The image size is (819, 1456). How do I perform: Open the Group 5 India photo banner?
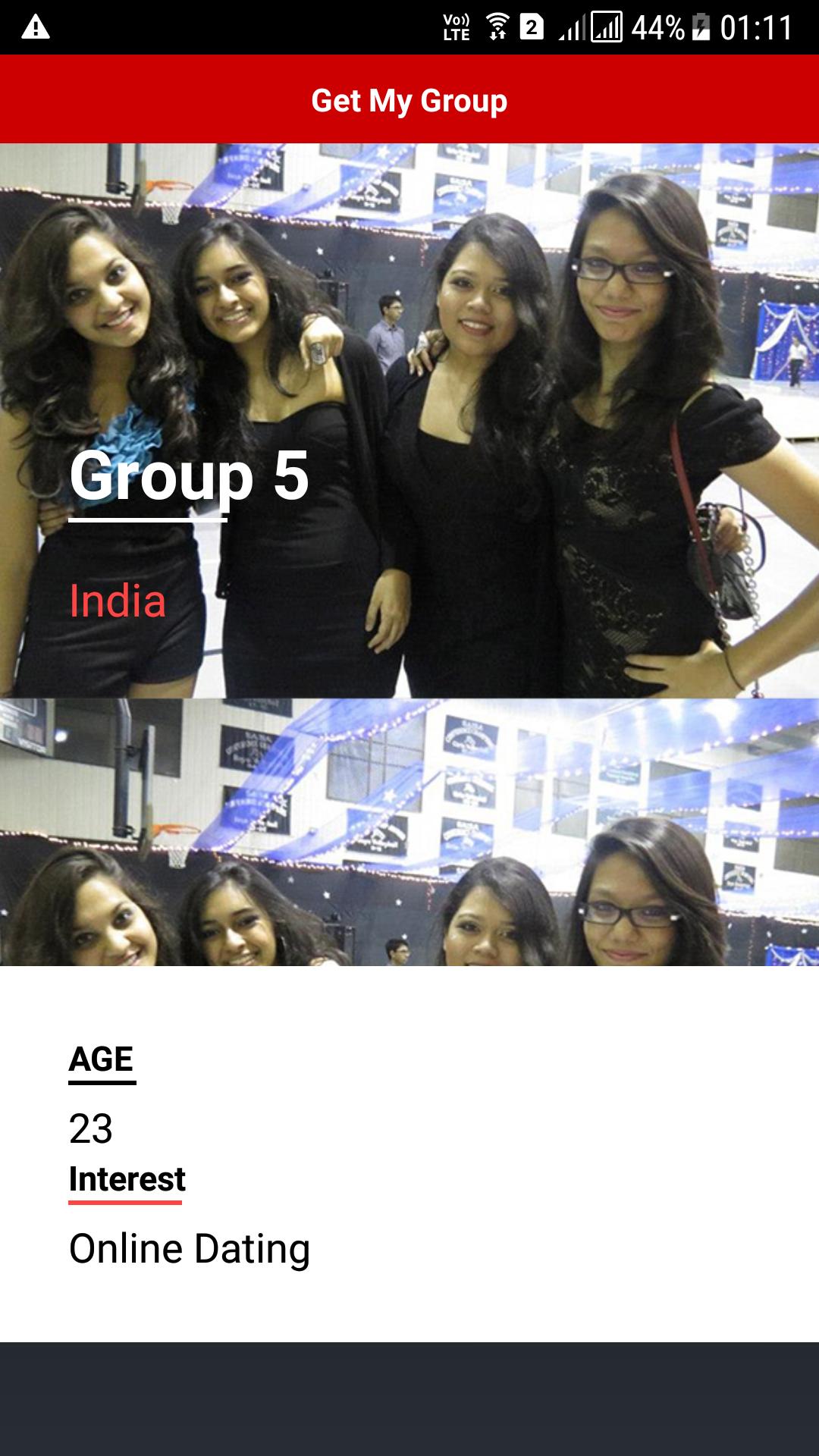[409, 421]
